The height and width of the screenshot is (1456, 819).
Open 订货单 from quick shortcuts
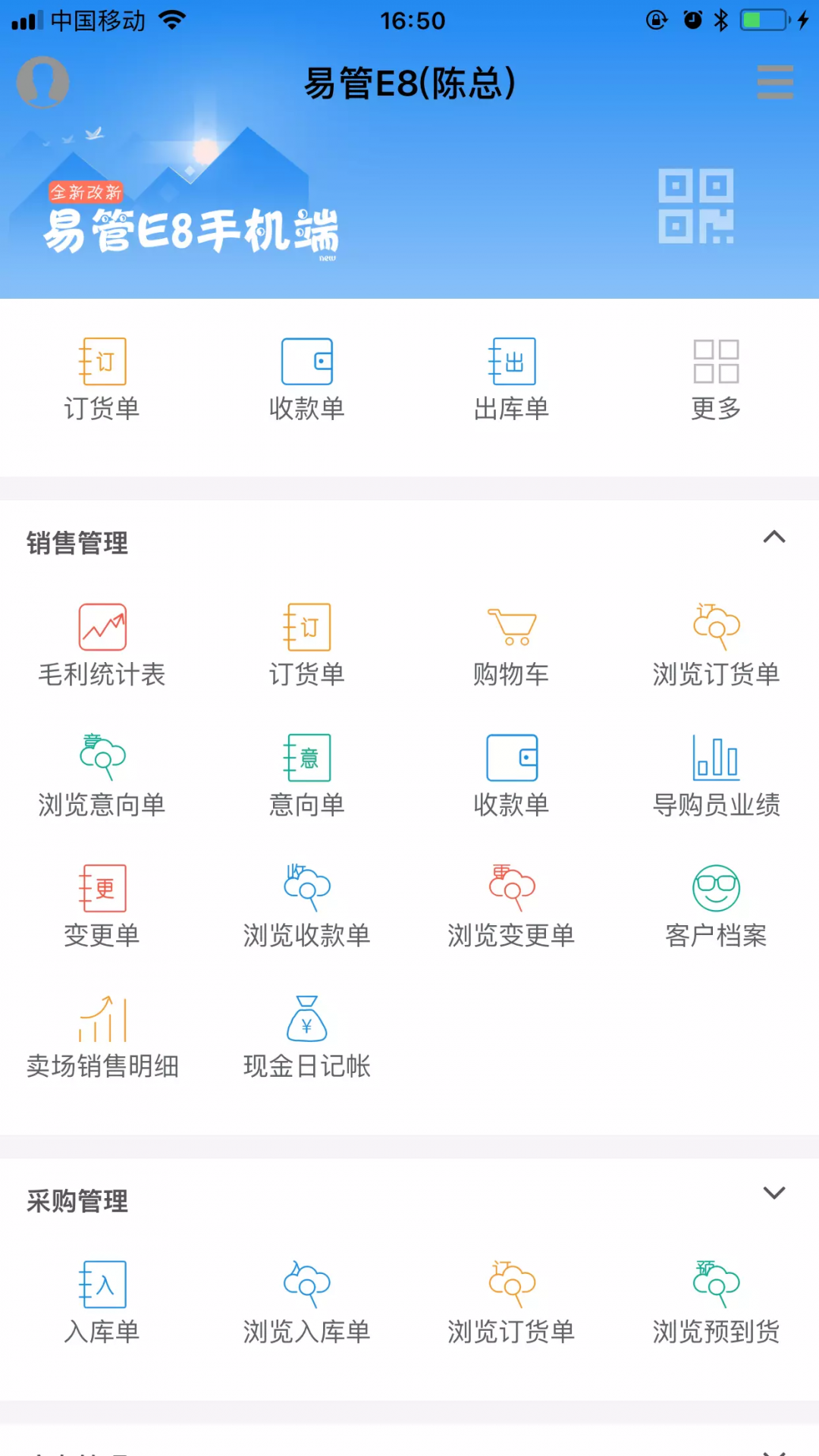click(102, 377)
